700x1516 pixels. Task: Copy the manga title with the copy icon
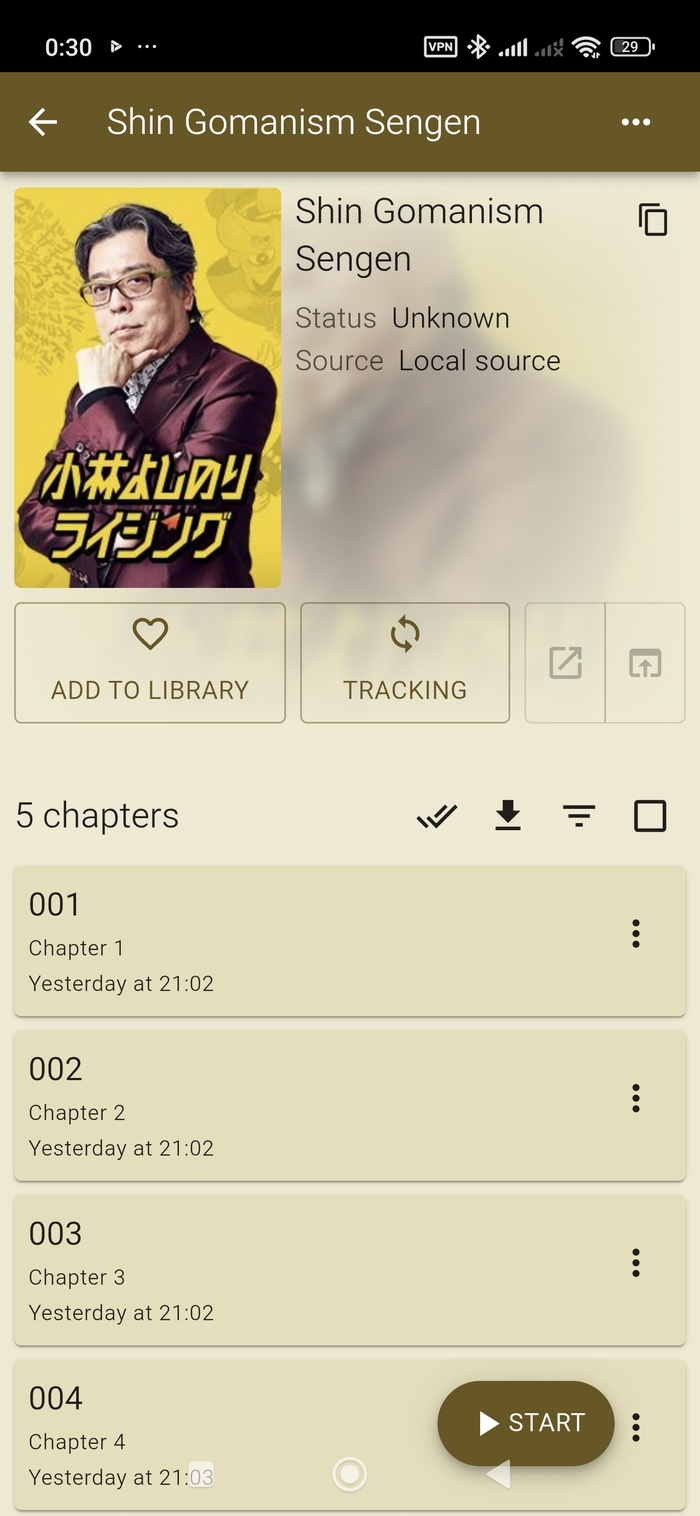coord(652,219)
